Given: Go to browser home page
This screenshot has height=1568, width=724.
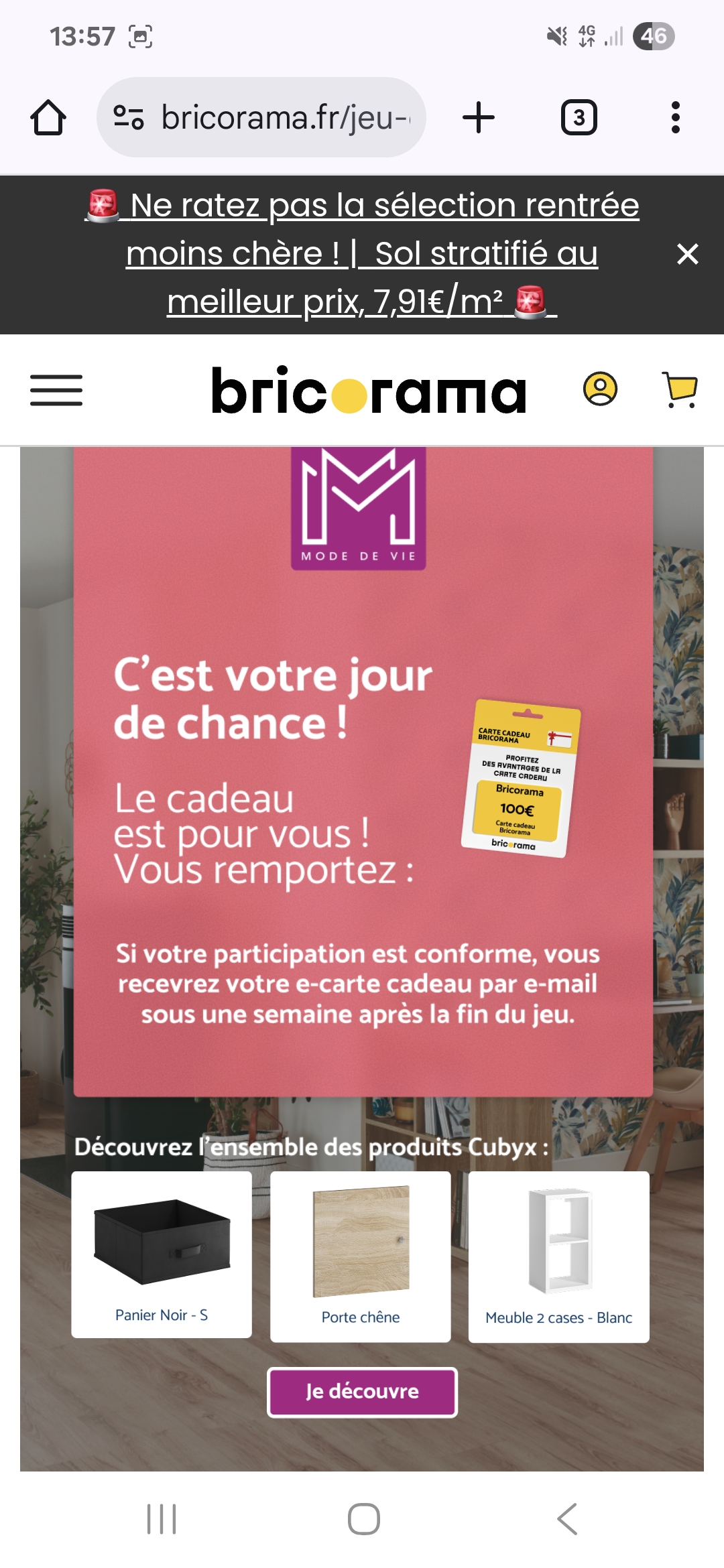Looking at the screenshot, I should click(48, 118).
